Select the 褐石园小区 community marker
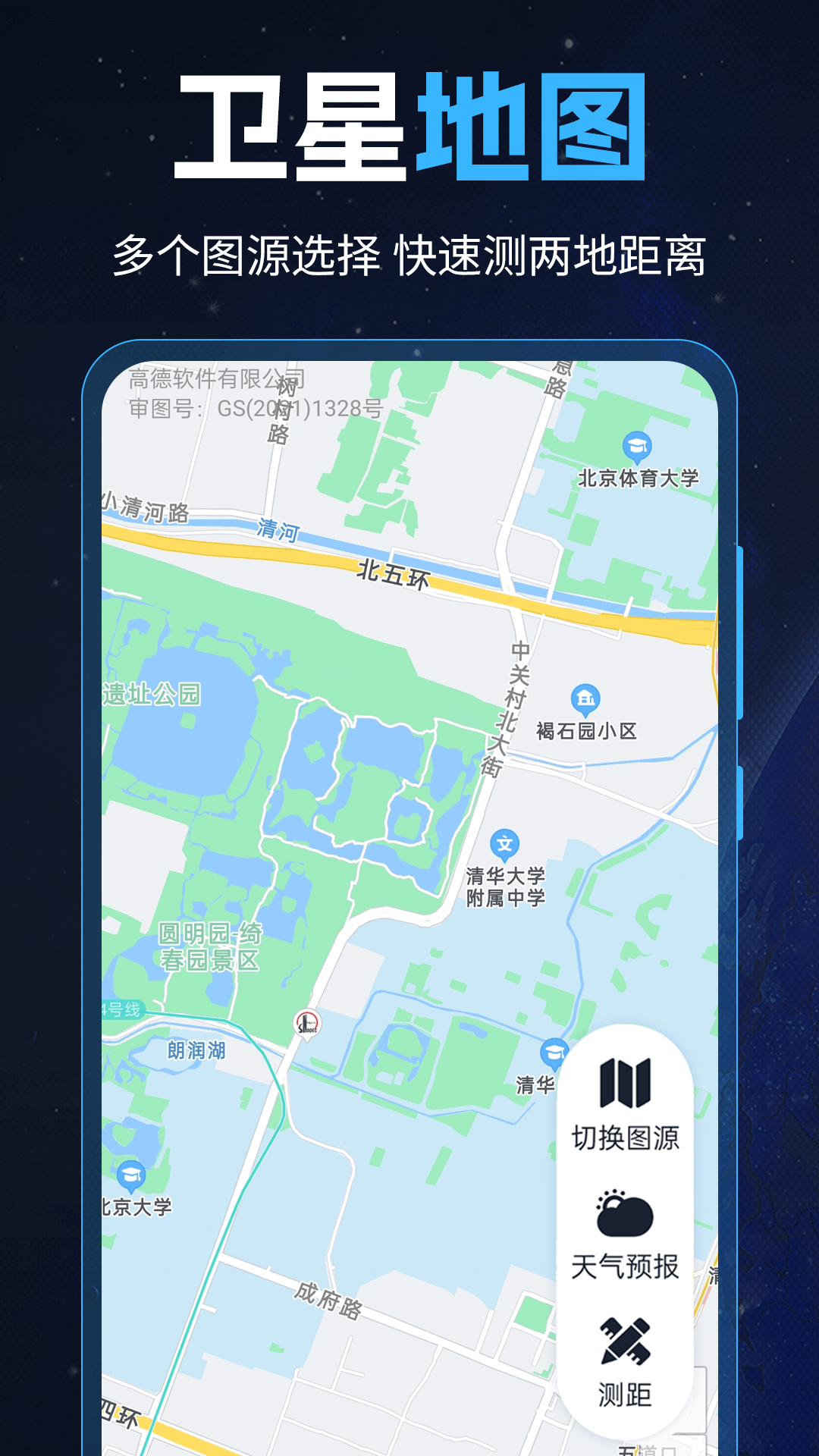 584,698
